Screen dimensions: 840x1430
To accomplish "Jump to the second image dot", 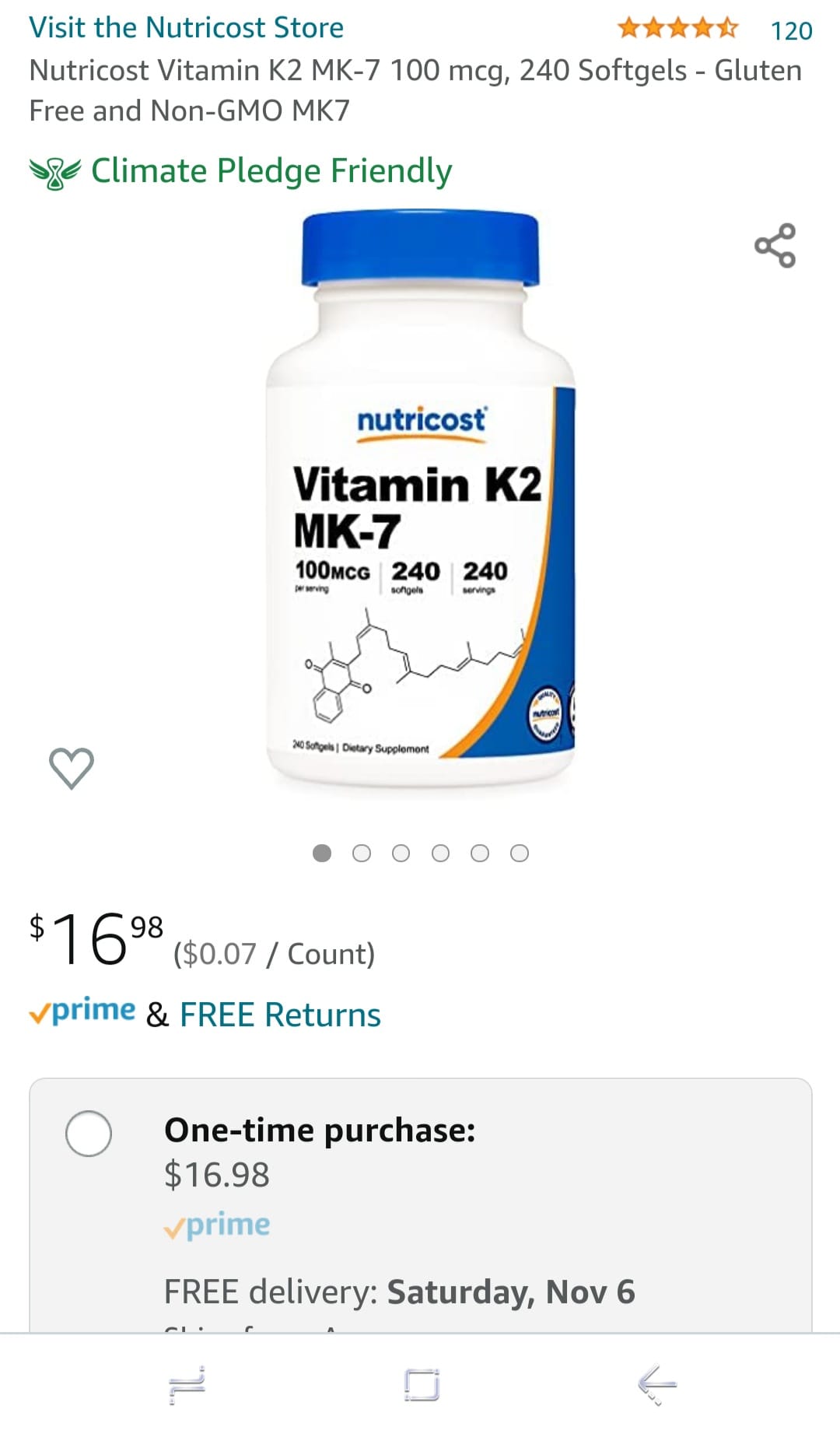I will (x=362, y=853).
